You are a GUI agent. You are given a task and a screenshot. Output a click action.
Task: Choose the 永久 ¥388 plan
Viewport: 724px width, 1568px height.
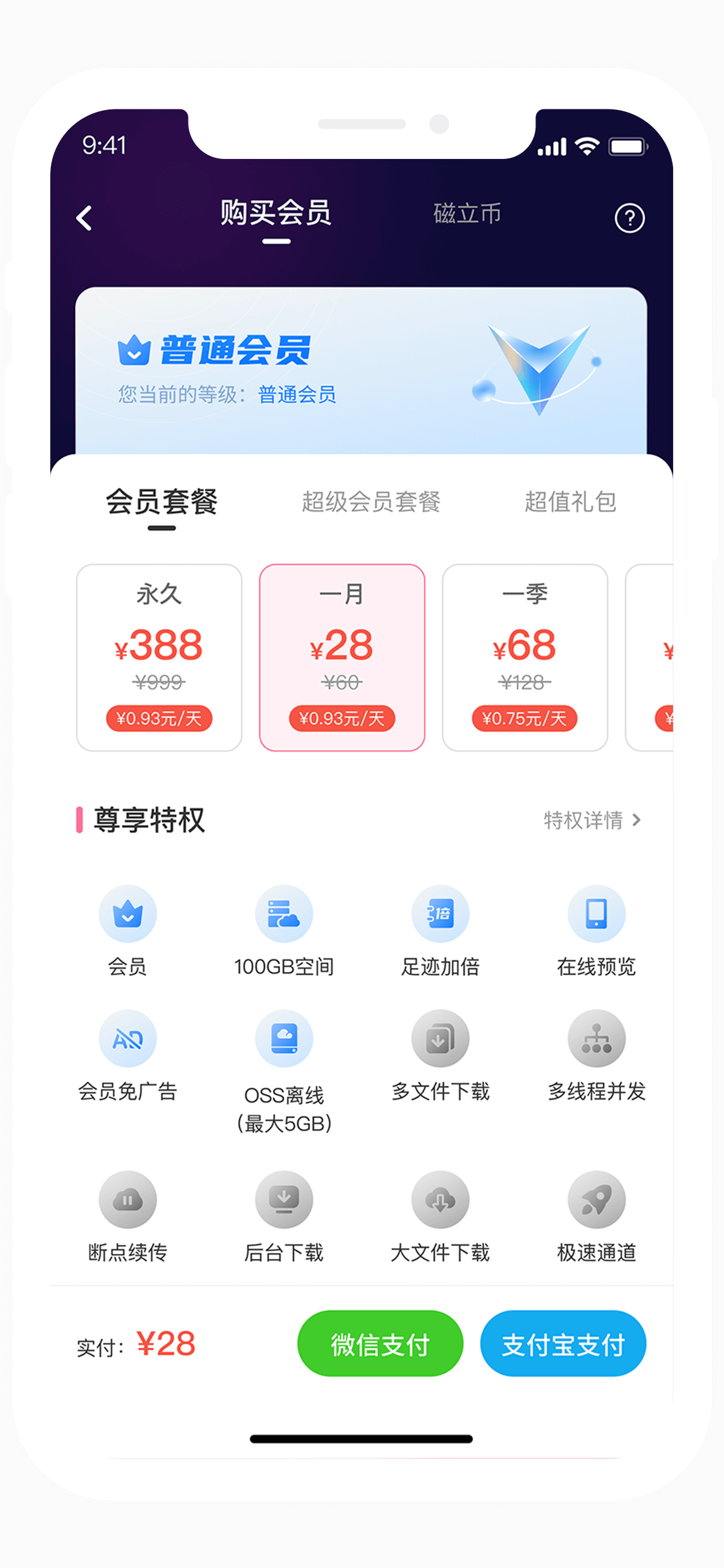tap(159, 657)
